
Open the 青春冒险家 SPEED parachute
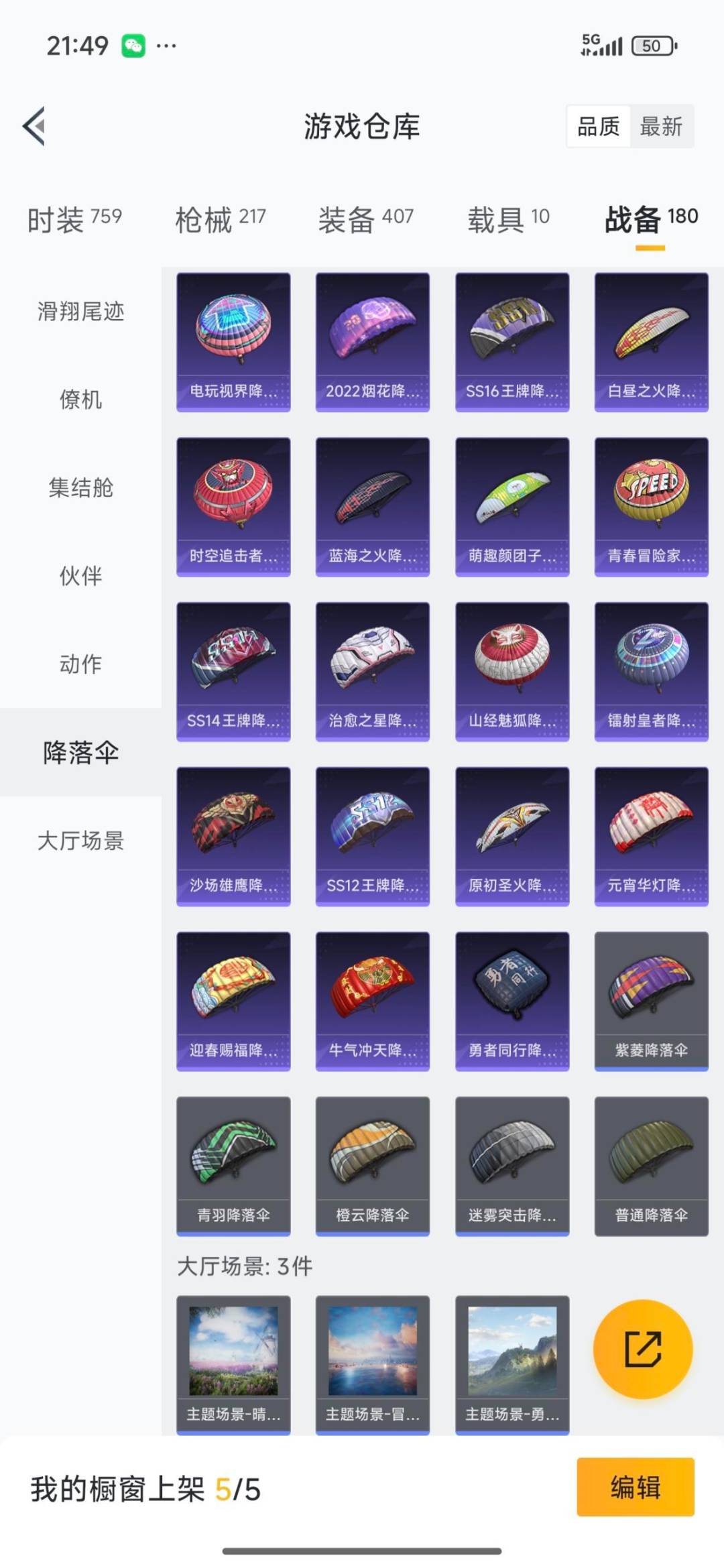pyautogui.click(x=650, y=504)
